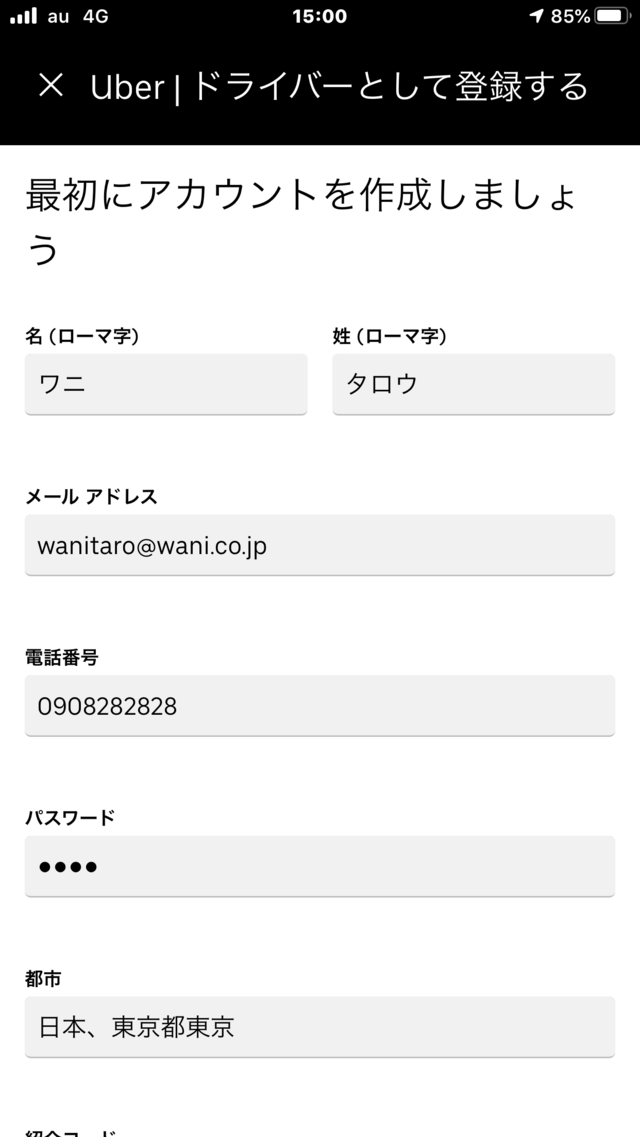This screenshot has width=640, height=1137.
Task: Edit the last name field showing タロウ
Action: [x=473, y=384]
